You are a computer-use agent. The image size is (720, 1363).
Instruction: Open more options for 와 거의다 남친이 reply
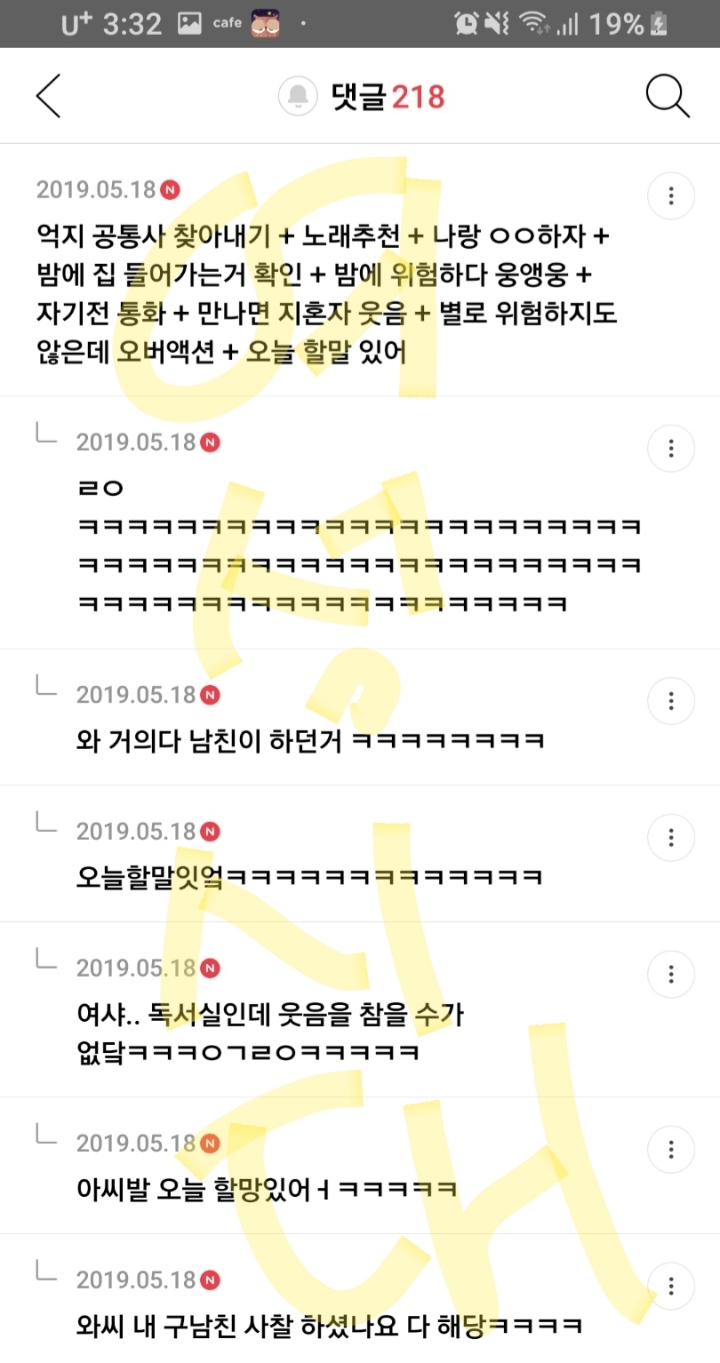[x=671, y=700]
